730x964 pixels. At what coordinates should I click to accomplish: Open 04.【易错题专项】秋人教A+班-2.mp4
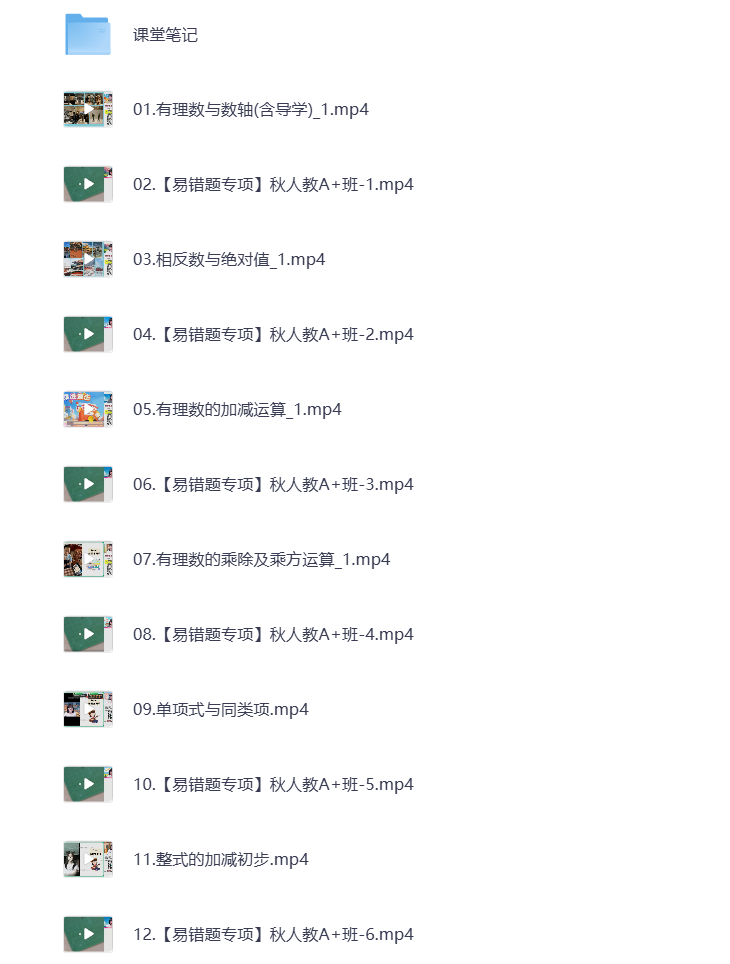click(272, 335)
